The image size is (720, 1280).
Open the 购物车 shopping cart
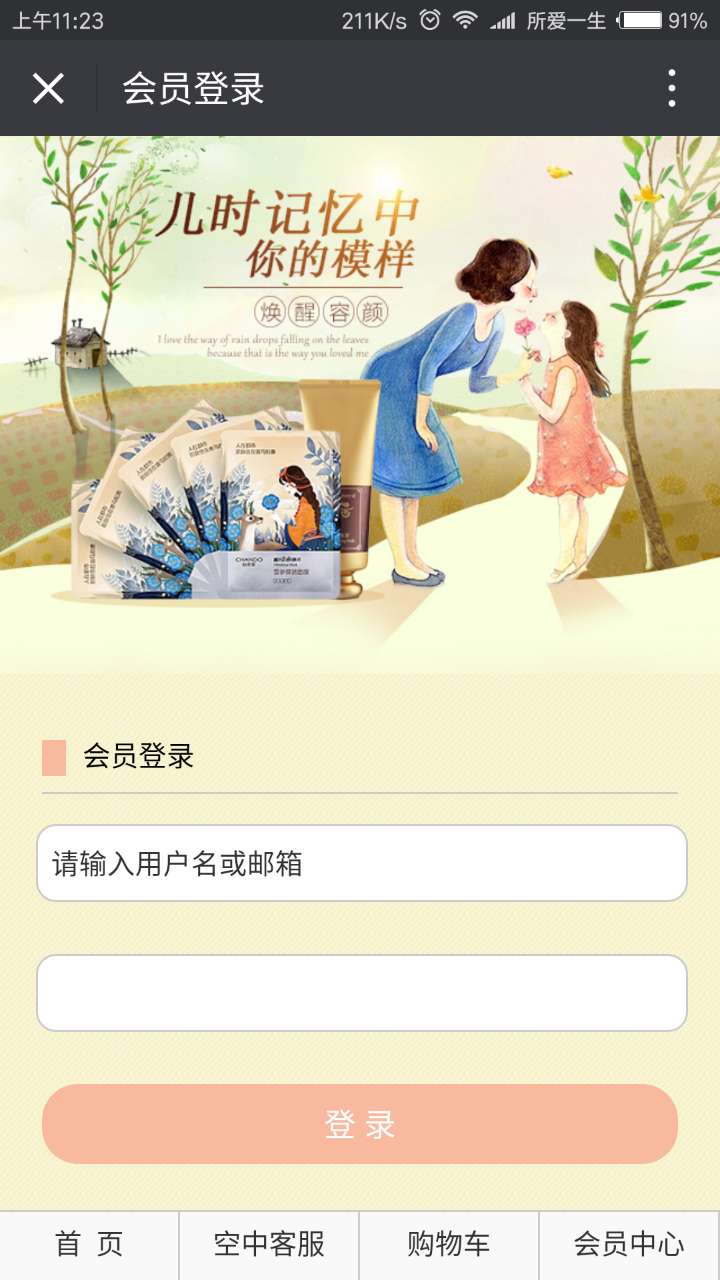(x=449, y=1245)
